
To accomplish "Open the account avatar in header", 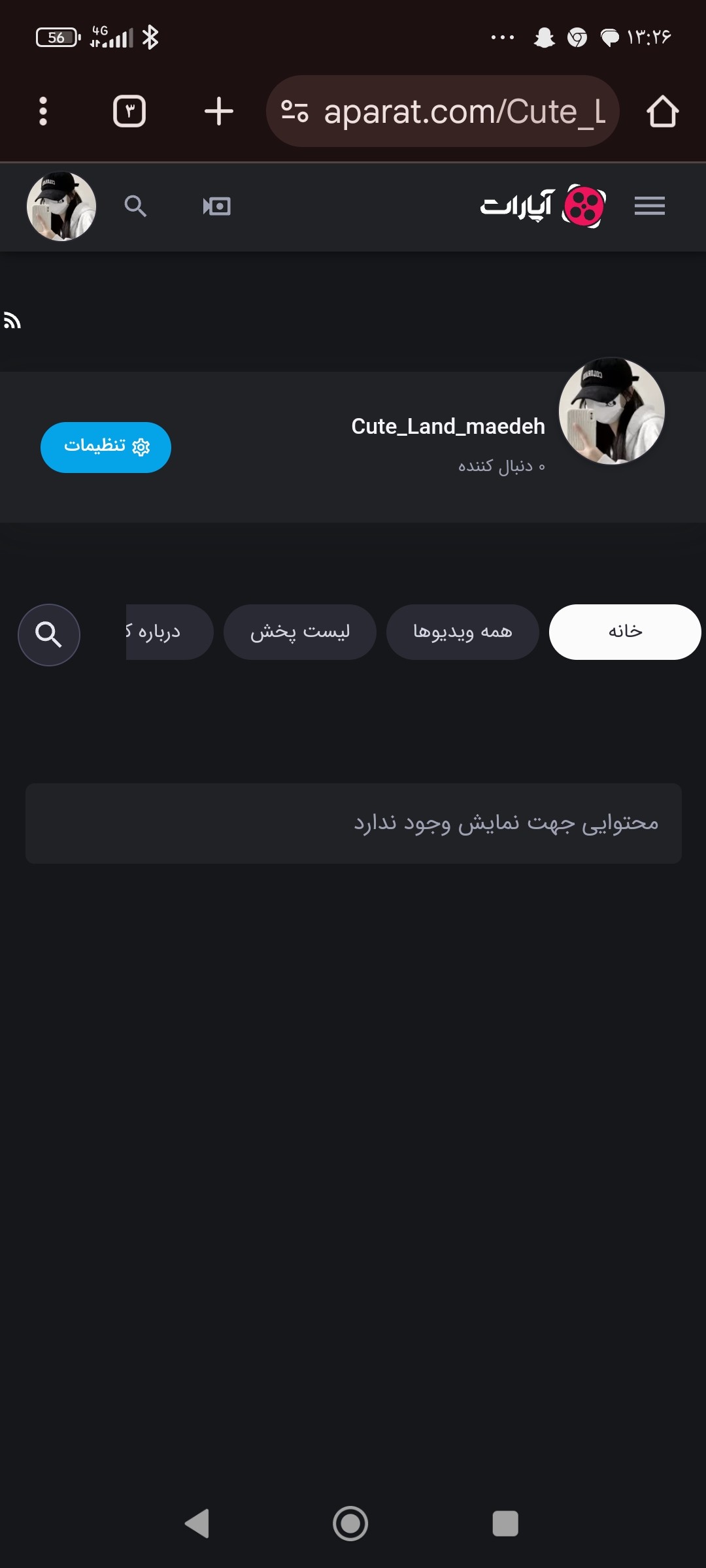I will pos(61,206).
